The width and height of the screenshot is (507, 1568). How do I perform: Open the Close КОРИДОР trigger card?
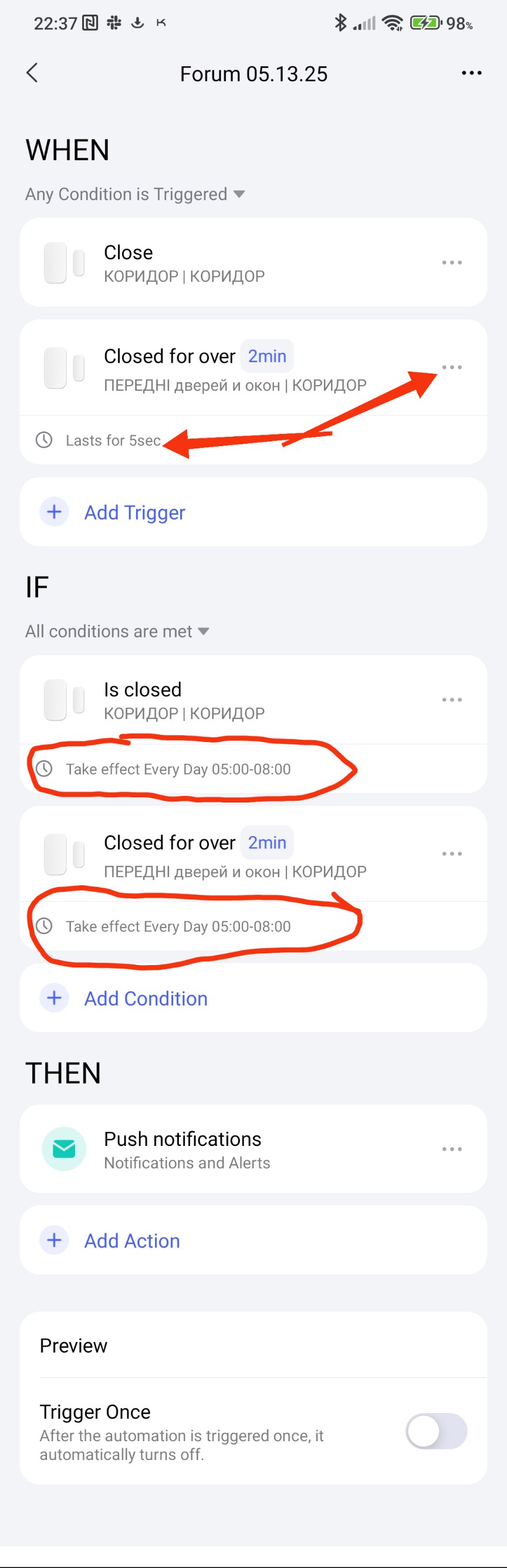pos(244,263)
